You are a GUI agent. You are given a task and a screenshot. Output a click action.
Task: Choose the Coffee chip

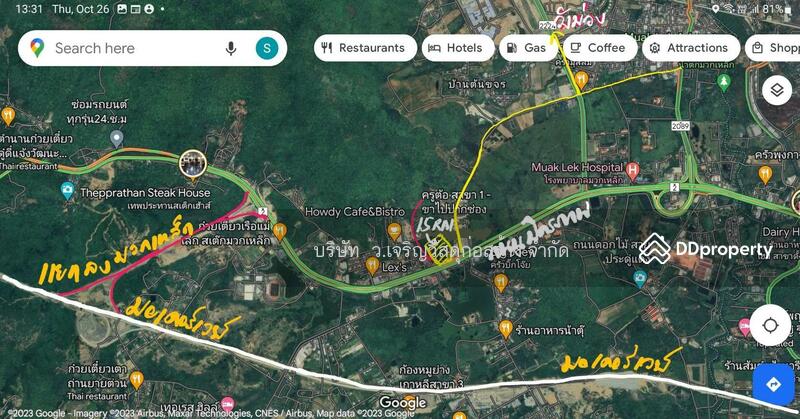[x=597, y=48]
